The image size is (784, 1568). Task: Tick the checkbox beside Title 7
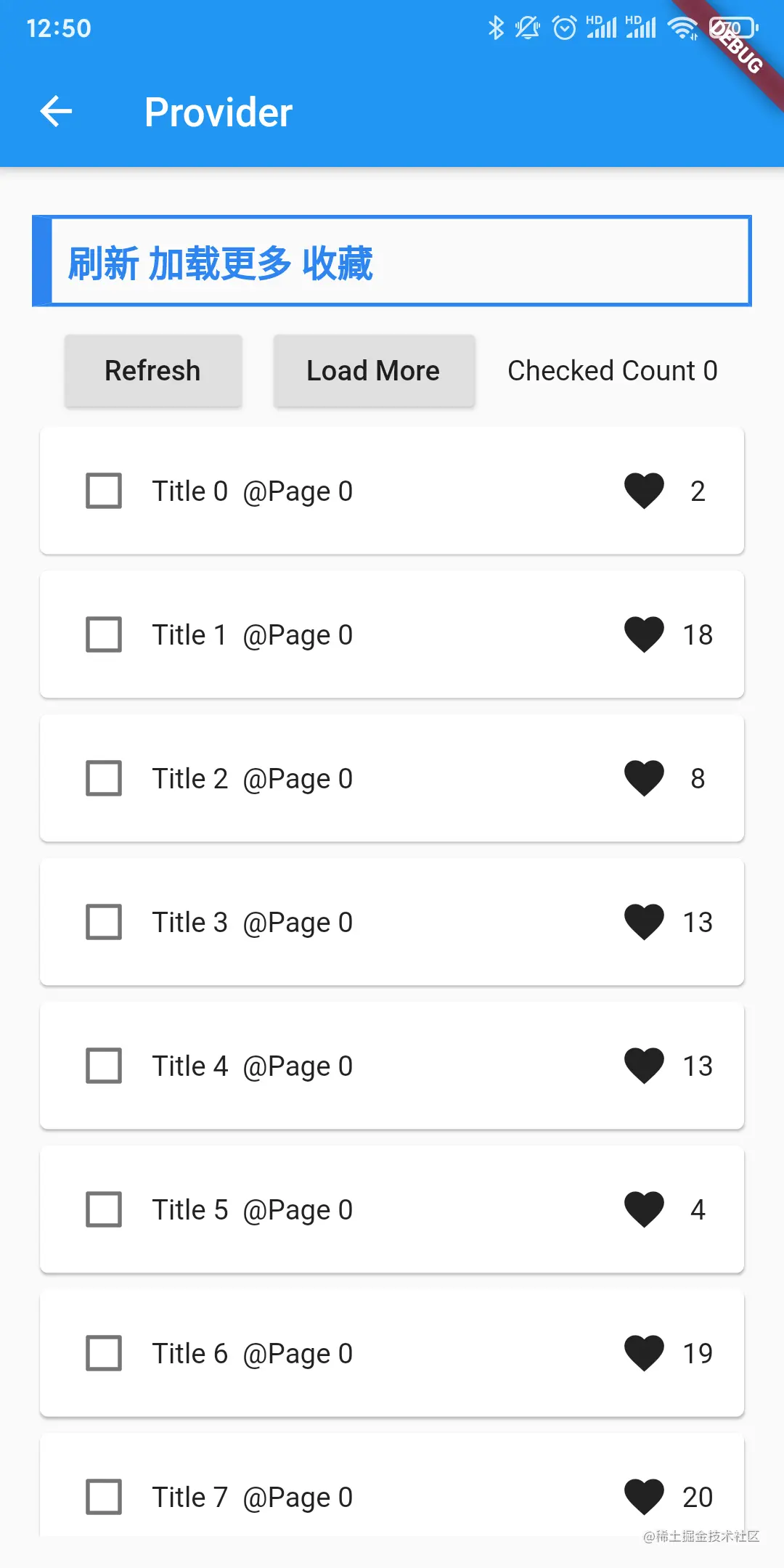104,1497
